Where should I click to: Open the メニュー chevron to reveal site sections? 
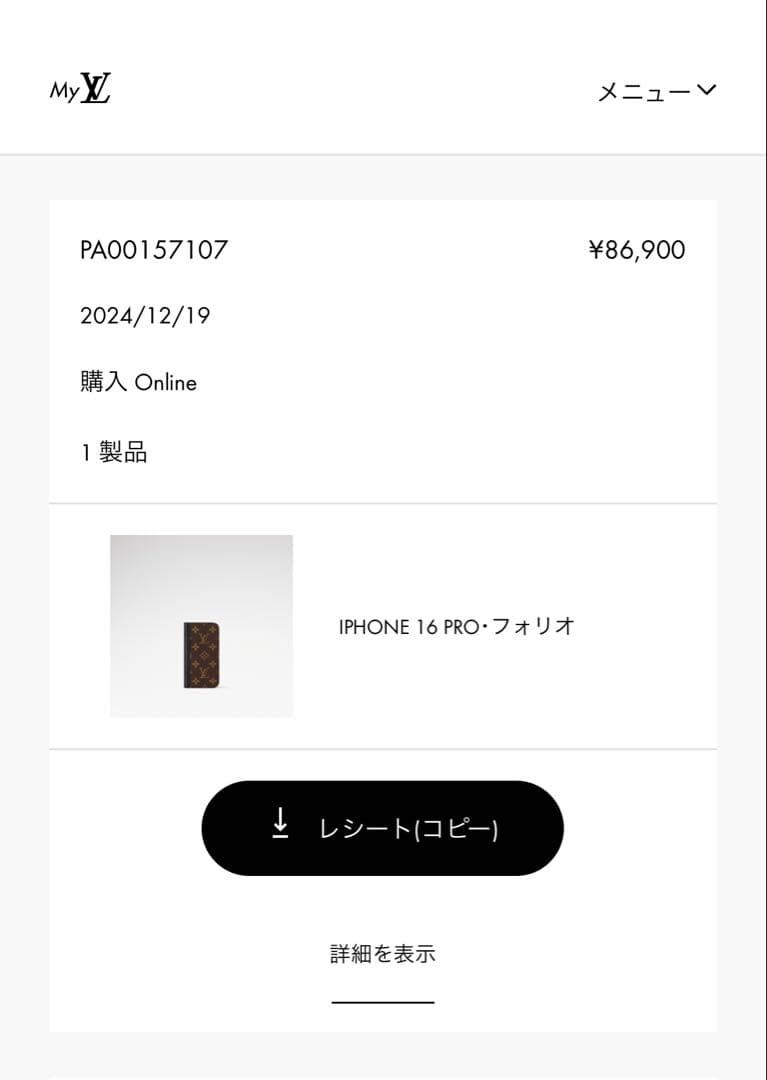point(706,90)
